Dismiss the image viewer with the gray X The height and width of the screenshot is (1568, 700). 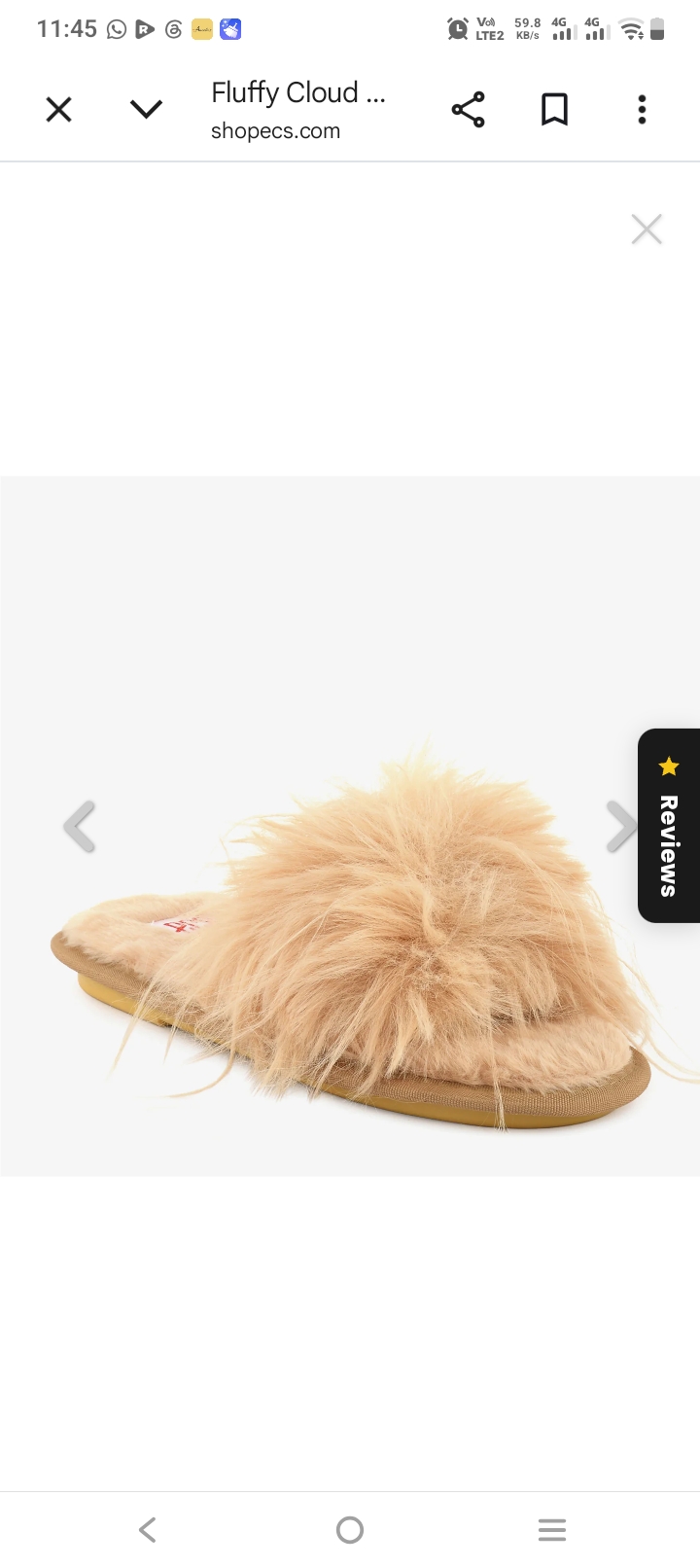point(647,230)
